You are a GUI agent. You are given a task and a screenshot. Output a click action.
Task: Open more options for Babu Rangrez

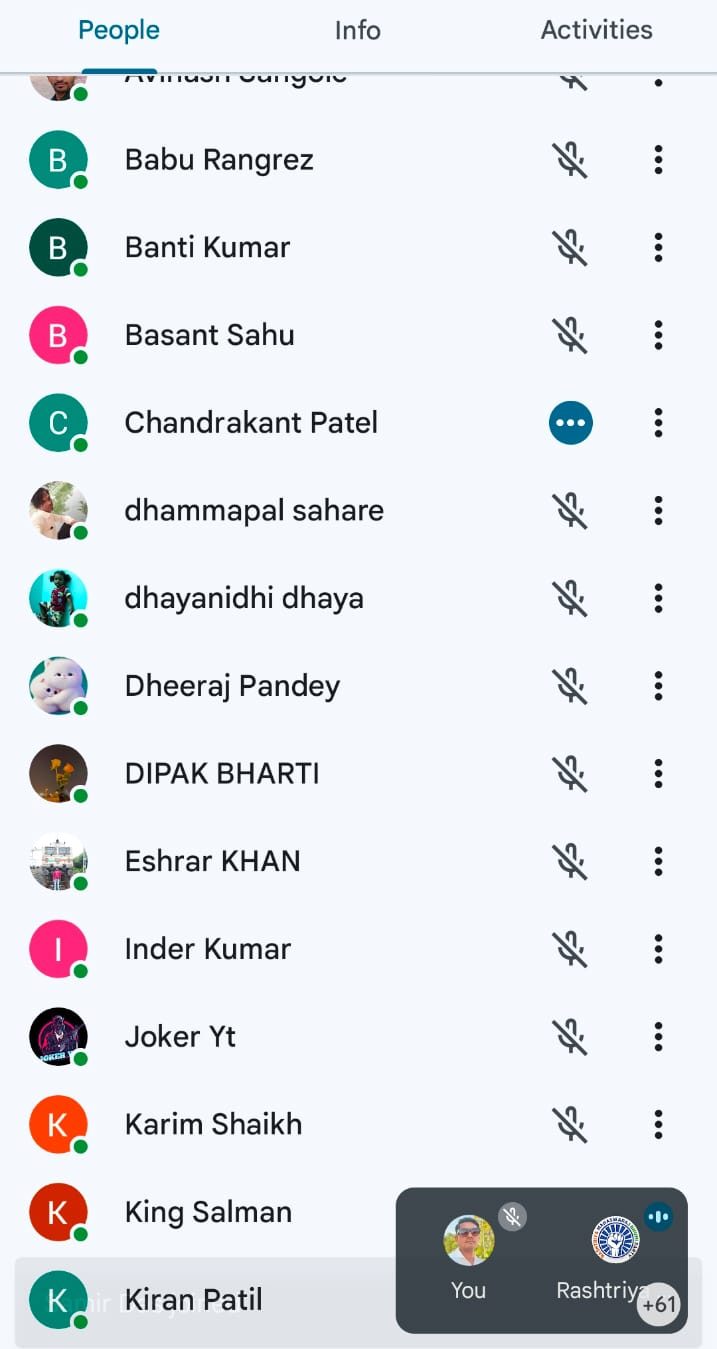658,160
